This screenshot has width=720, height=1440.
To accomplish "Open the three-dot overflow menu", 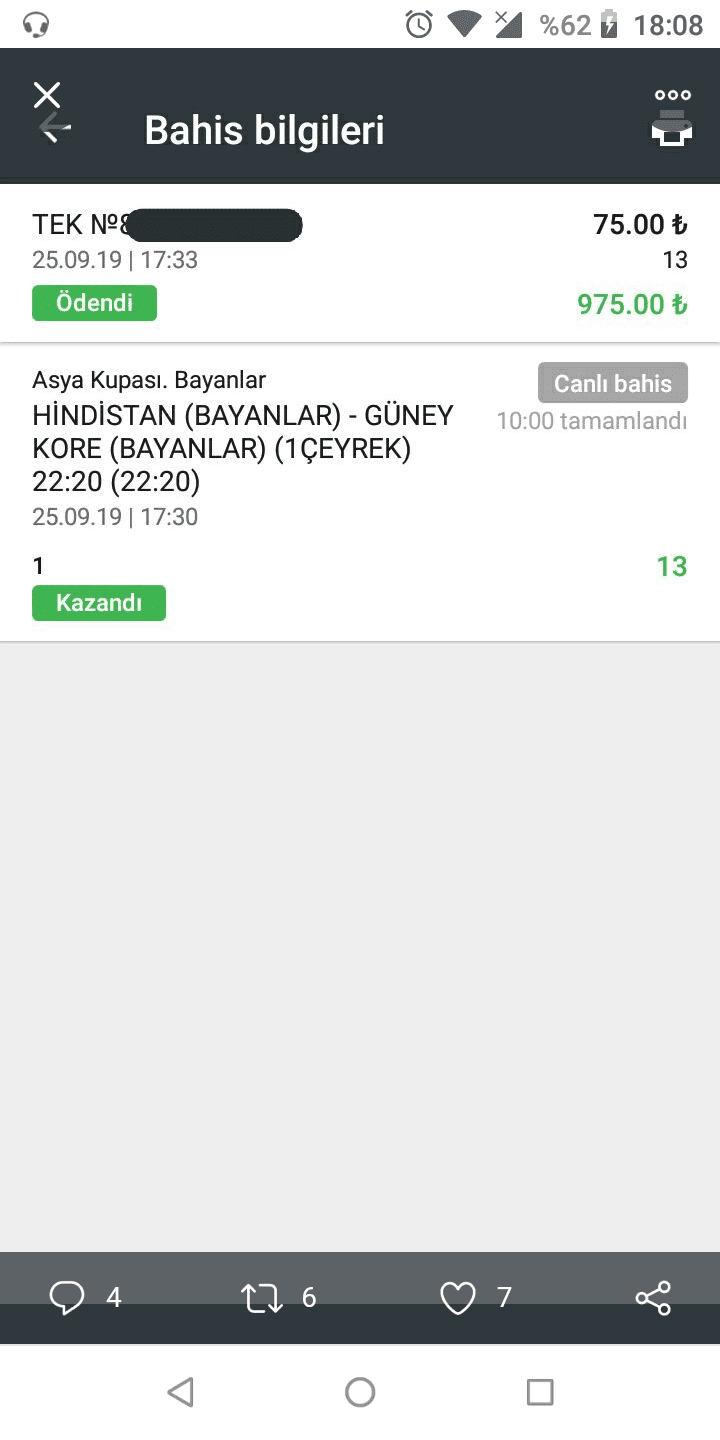I will (673, 96).
